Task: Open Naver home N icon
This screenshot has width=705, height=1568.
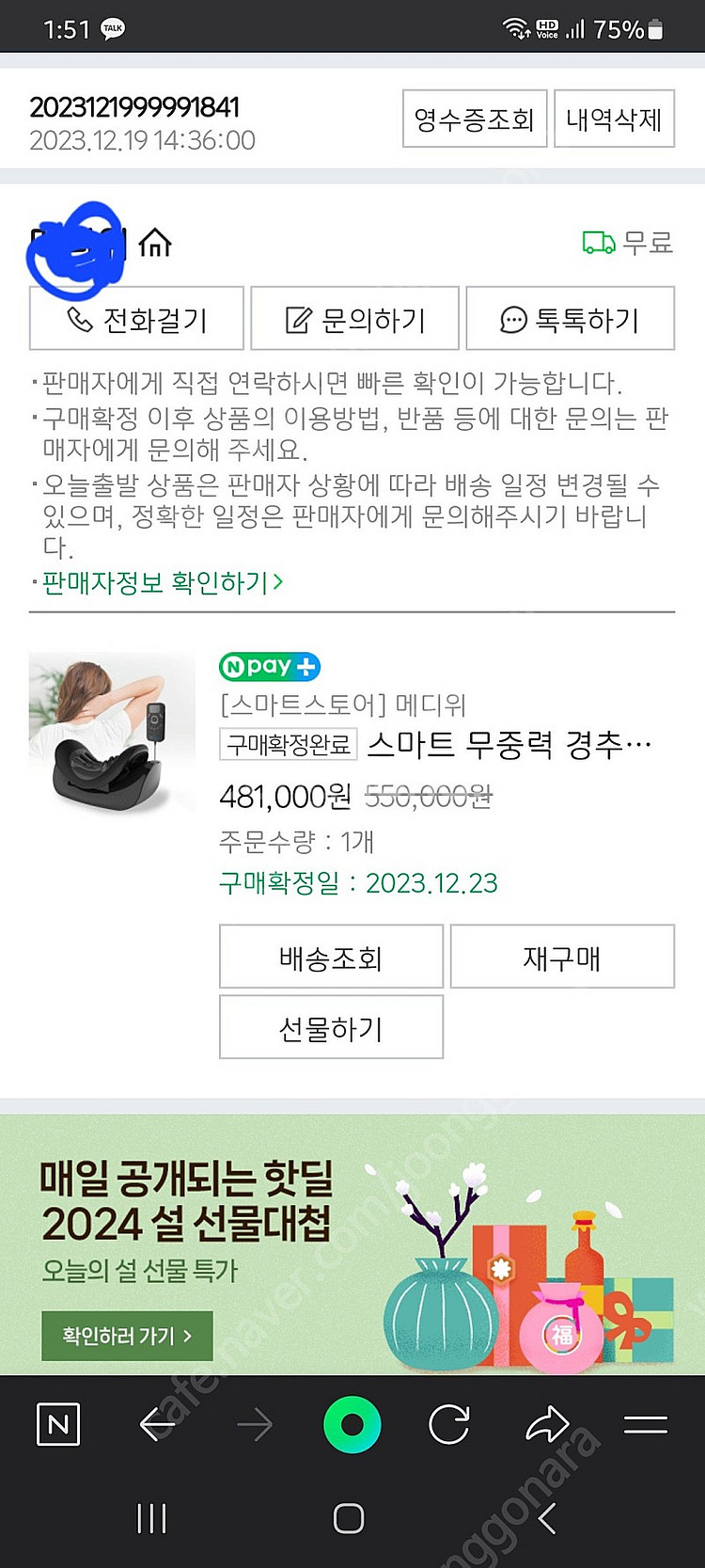Action: pos(58,1425)
